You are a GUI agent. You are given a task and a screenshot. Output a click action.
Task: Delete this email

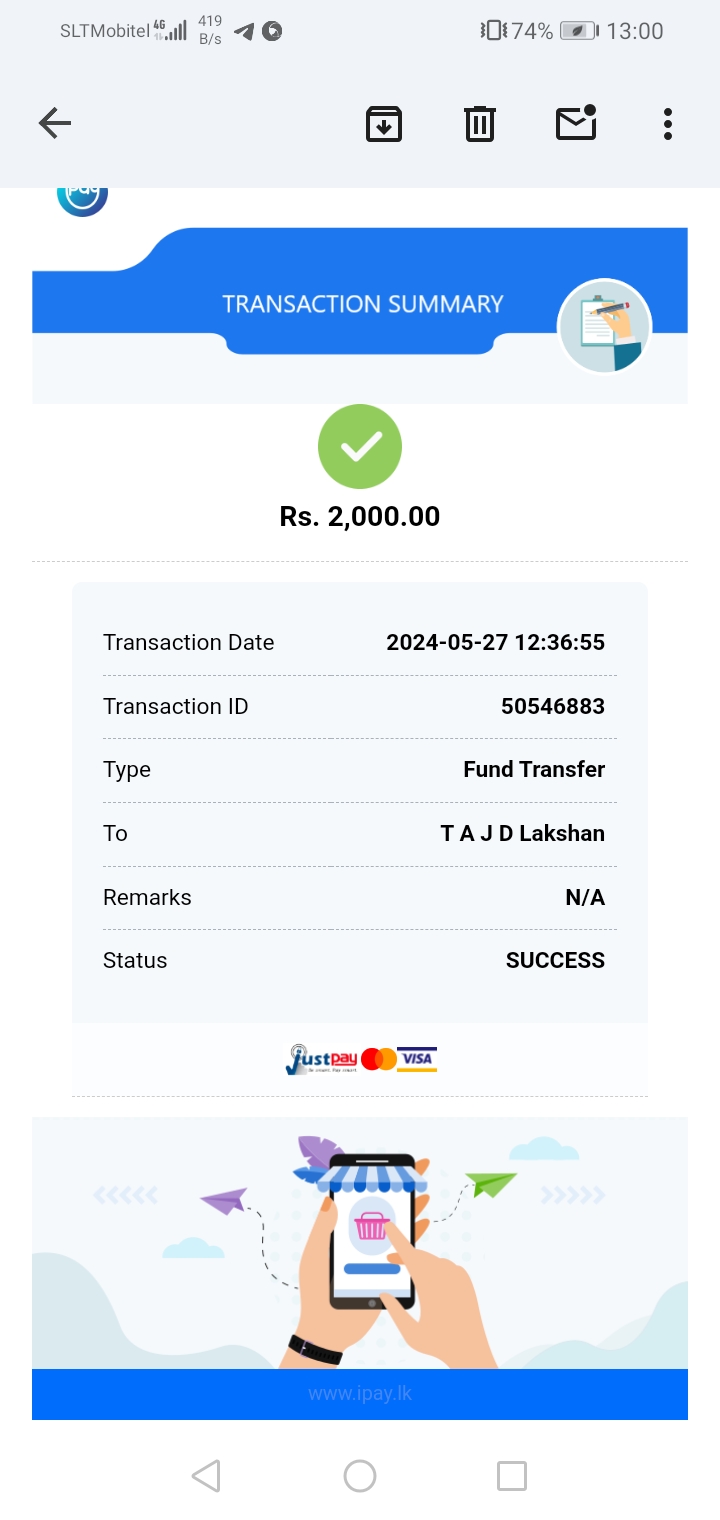tap(480, 124)
